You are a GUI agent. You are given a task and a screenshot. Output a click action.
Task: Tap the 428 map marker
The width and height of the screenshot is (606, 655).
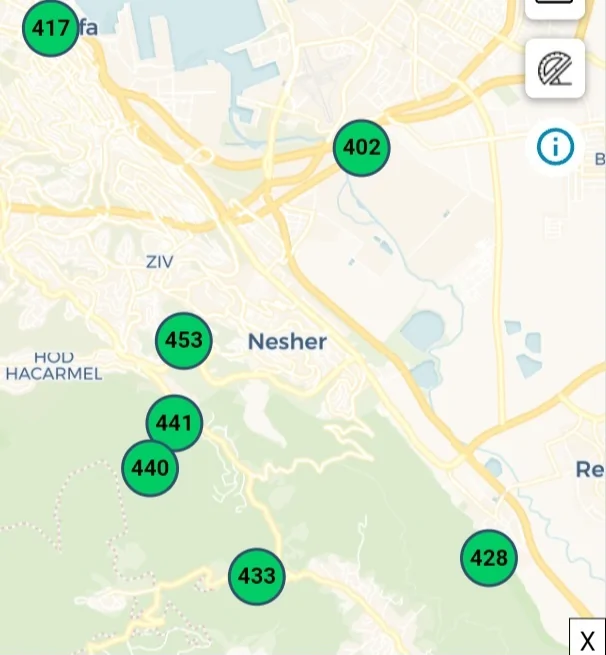point(489,558)
